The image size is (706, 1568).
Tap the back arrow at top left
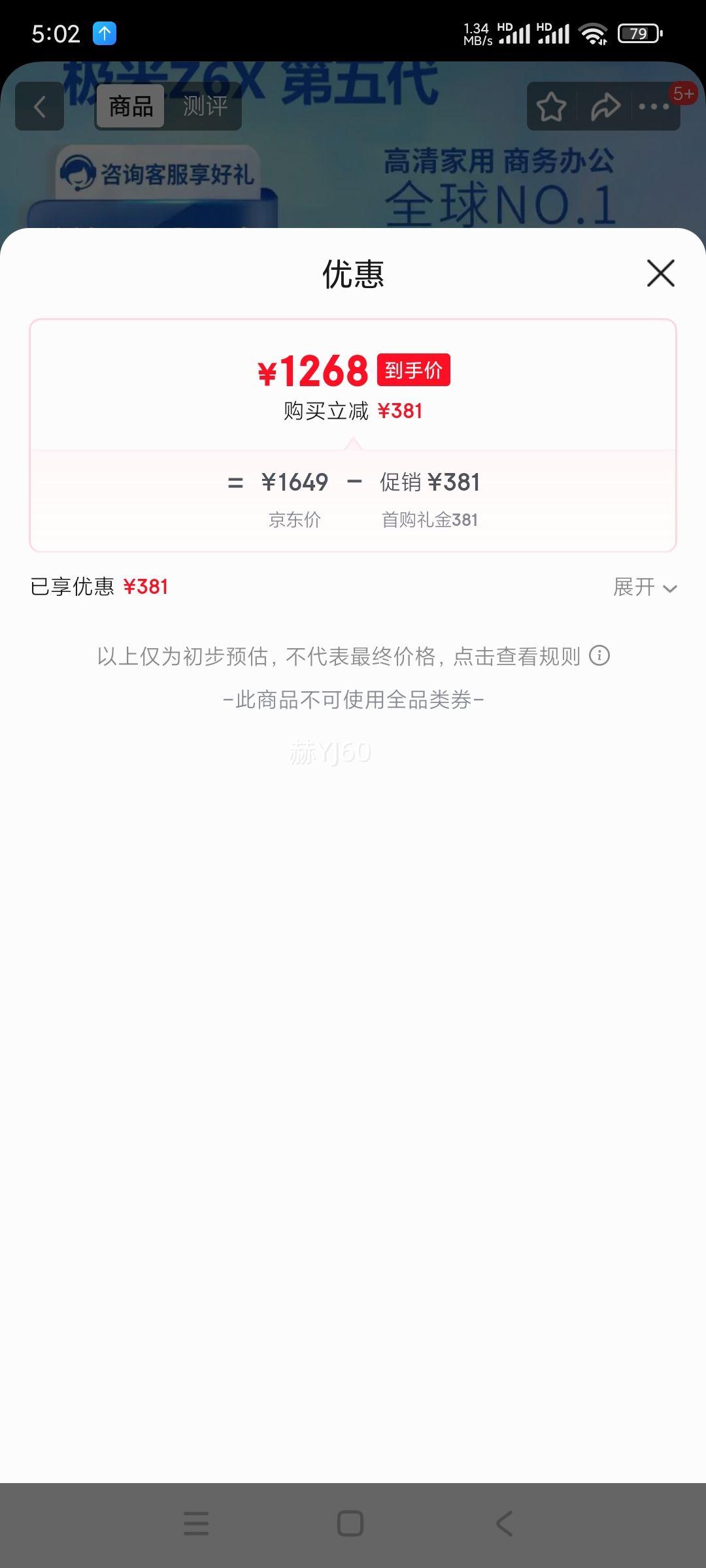coord(39,106)
